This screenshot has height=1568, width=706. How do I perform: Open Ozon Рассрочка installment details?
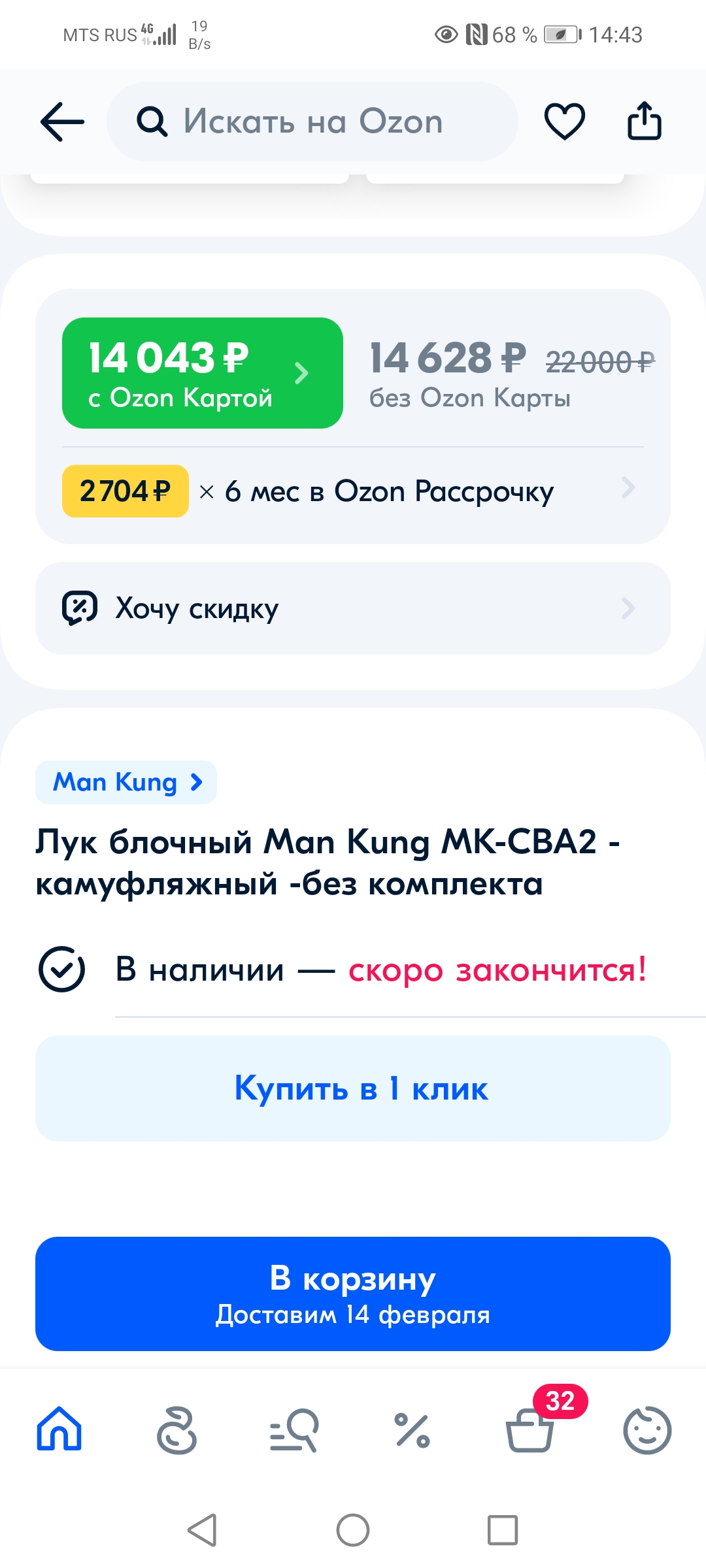click(x=353, y=491)
